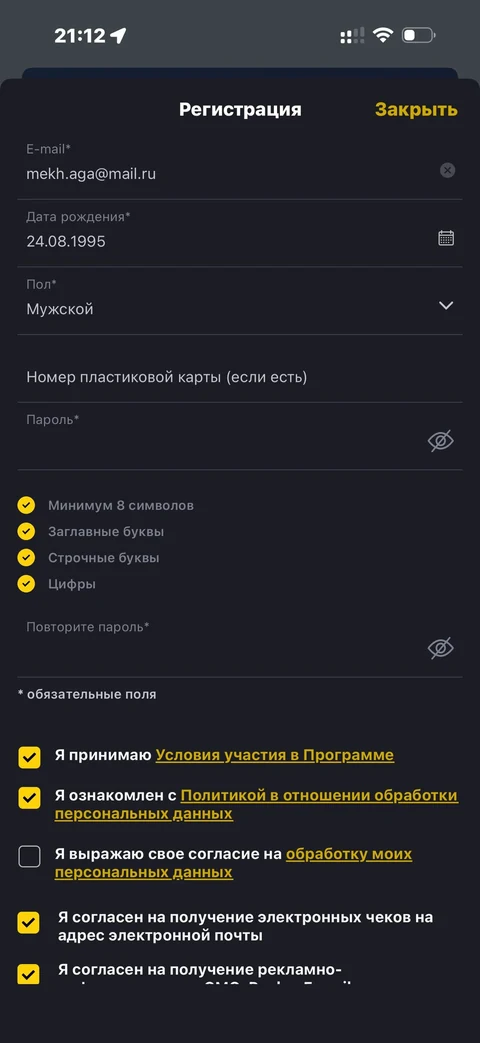Check consent to обработку моих персональных данных
This screenshot has height=1043, width=480.
pyautogui.click(x=29, y=857)
